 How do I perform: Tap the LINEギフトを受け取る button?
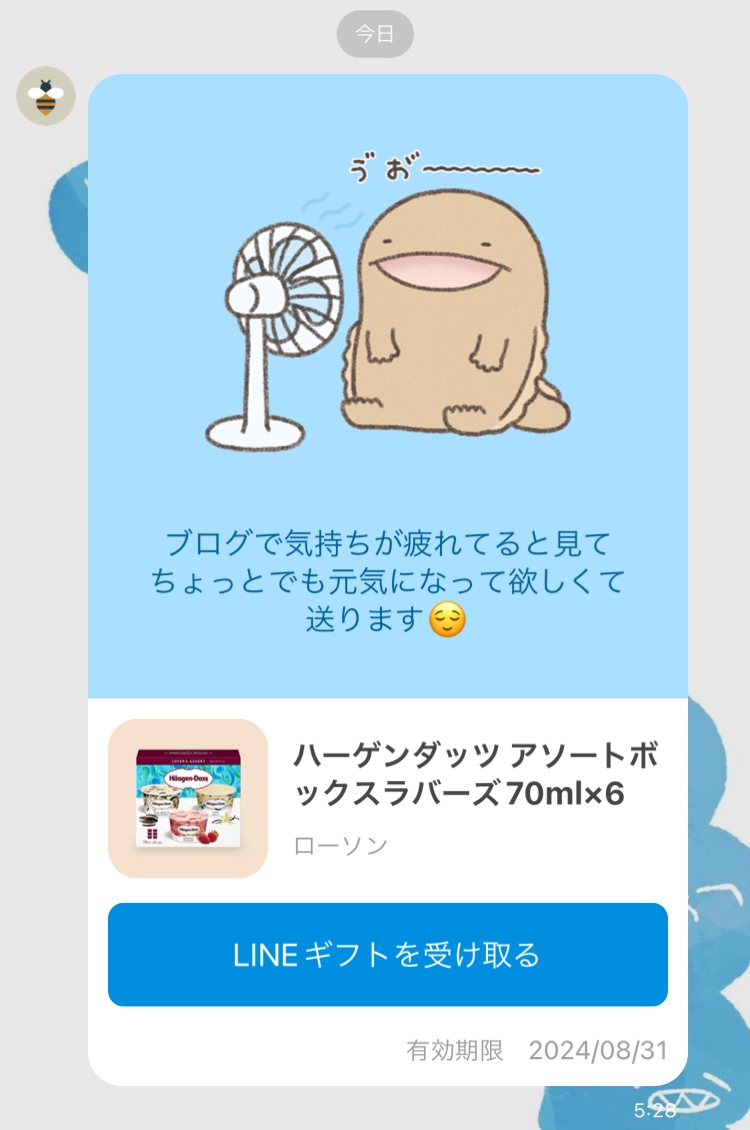388,954
